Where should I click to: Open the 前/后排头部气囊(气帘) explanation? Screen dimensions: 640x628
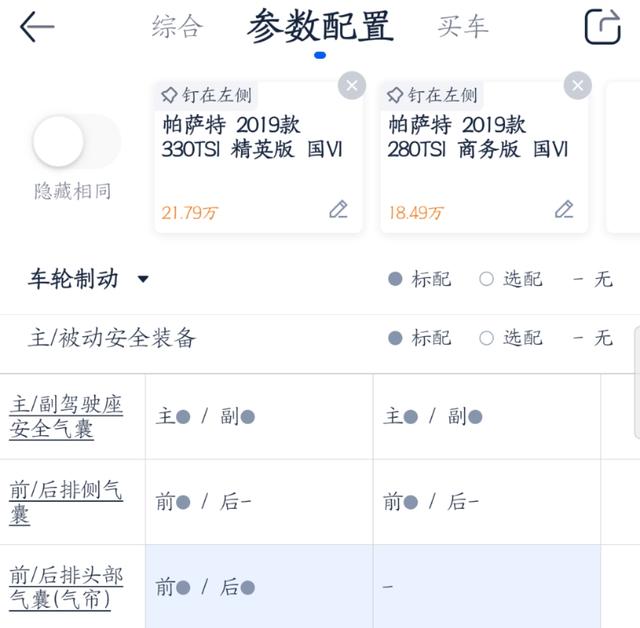click(66, 587)
